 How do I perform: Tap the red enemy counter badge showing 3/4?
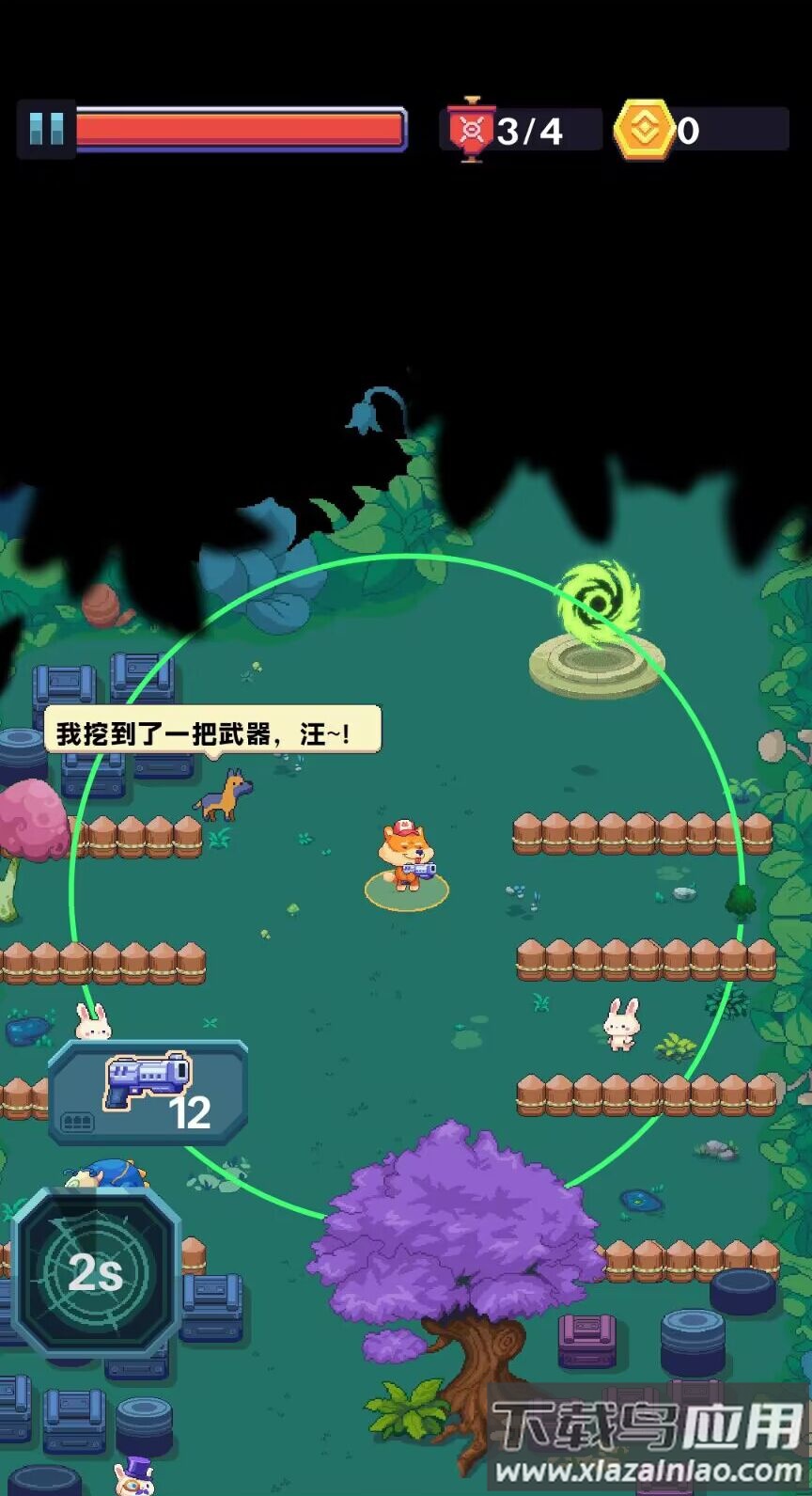tap(520, 129)
